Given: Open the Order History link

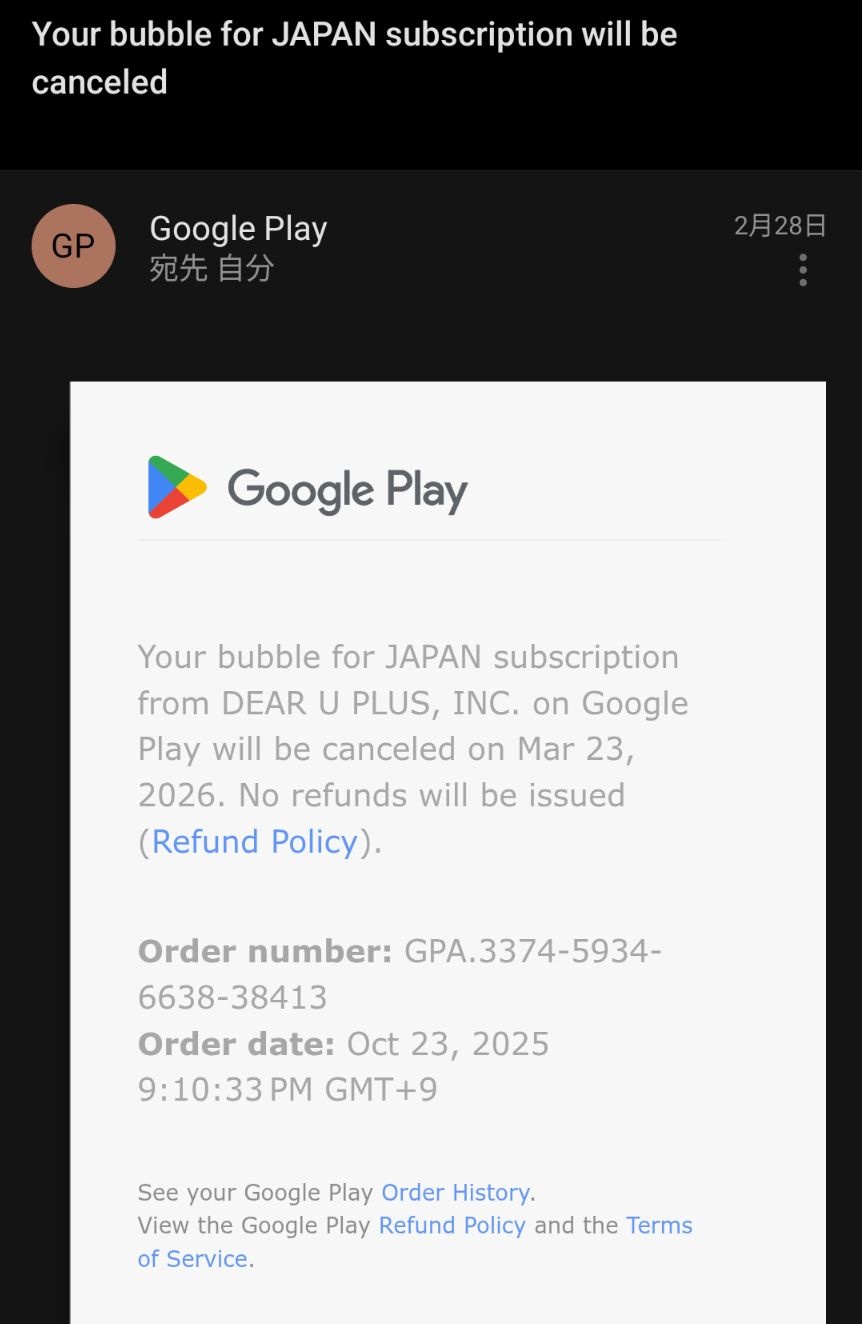Looking at the screenshot, I should [455, 1192].
